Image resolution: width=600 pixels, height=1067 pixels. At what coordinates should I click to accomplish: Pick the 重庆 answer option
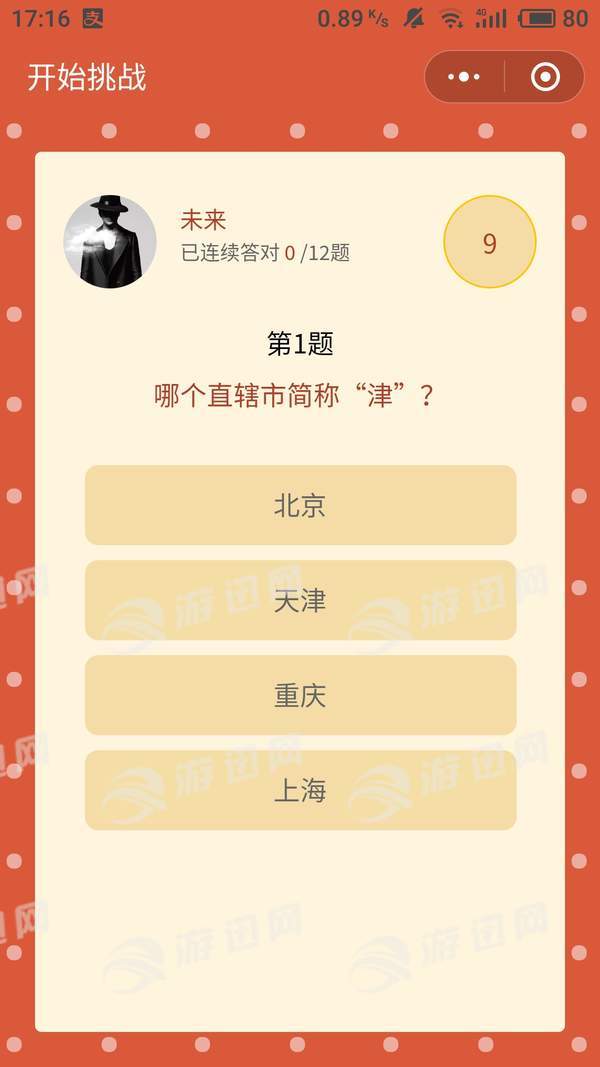click(300, 695)
